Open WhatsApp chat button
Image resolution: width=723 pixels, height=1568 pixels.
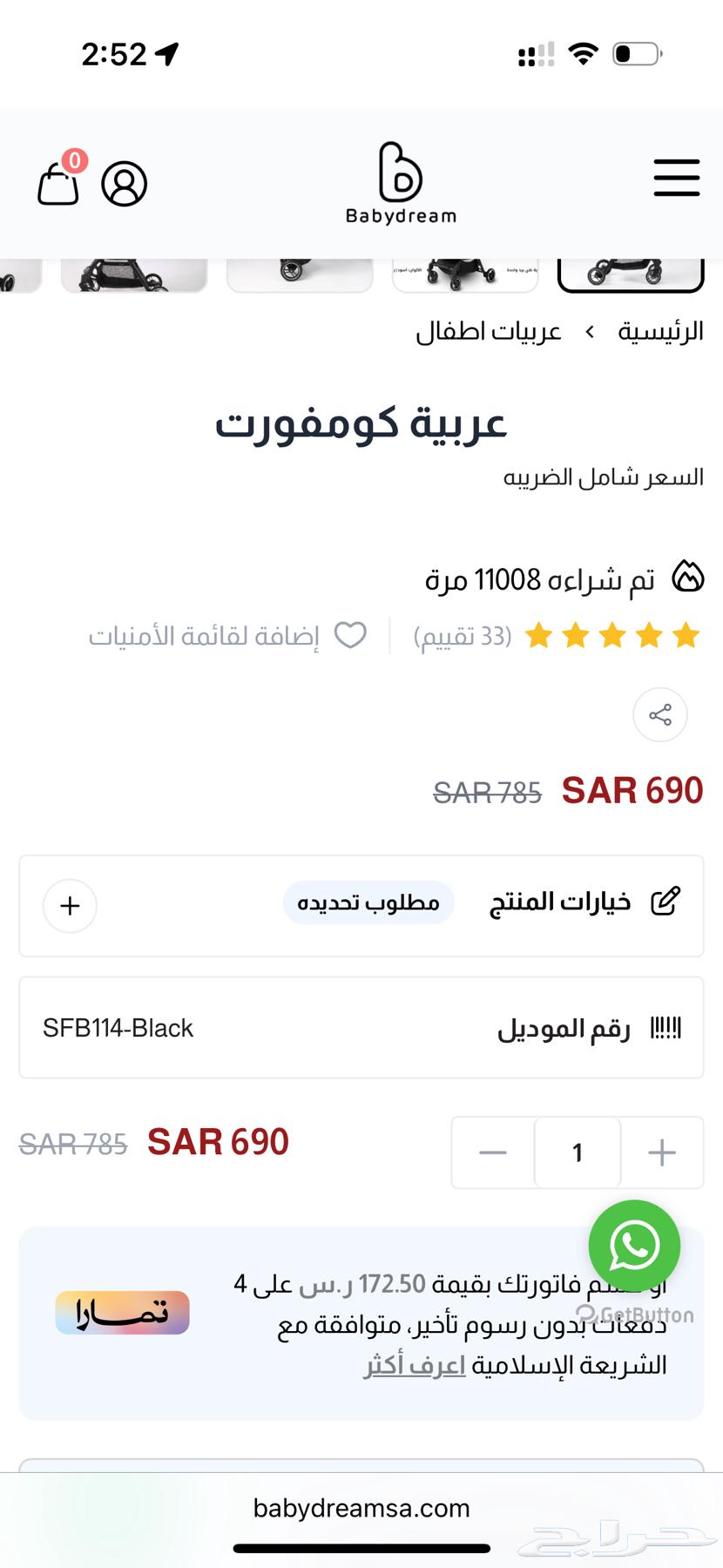pos(635,1246)
